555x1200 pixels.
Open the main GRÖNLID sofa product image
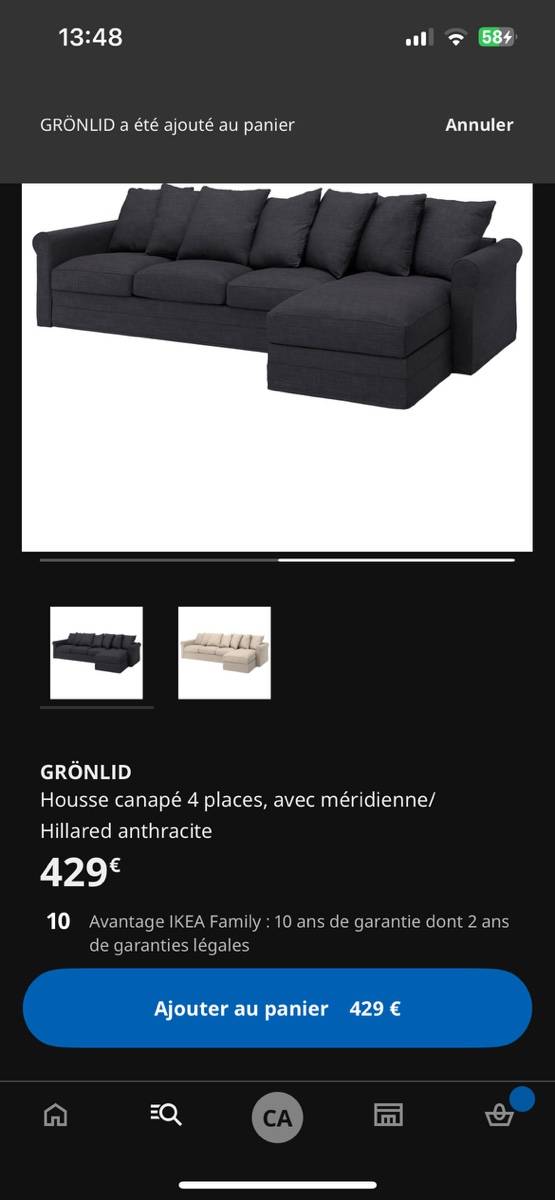(277, 367)
